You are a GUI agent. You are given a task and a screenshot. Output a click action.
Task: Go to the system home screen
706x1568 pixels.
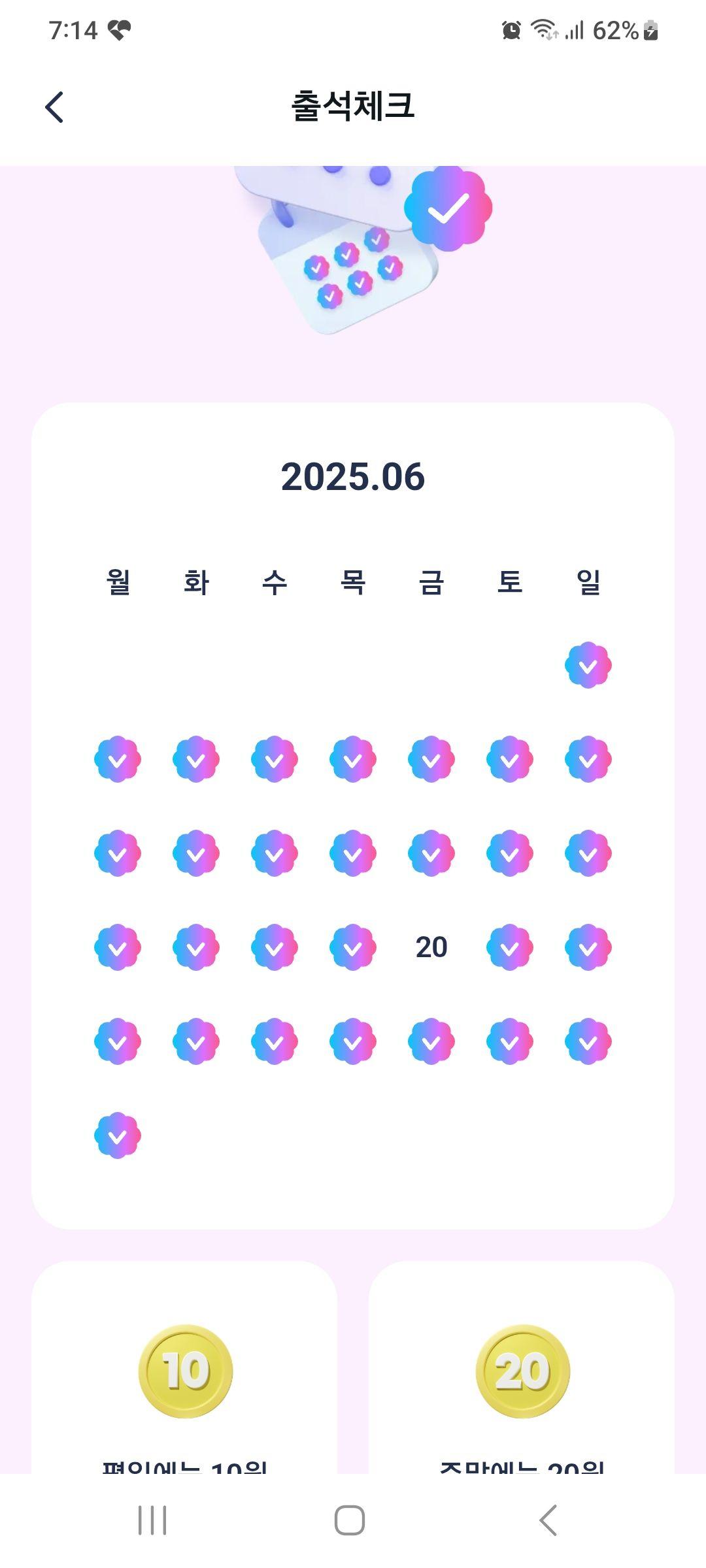point(350,1520)
